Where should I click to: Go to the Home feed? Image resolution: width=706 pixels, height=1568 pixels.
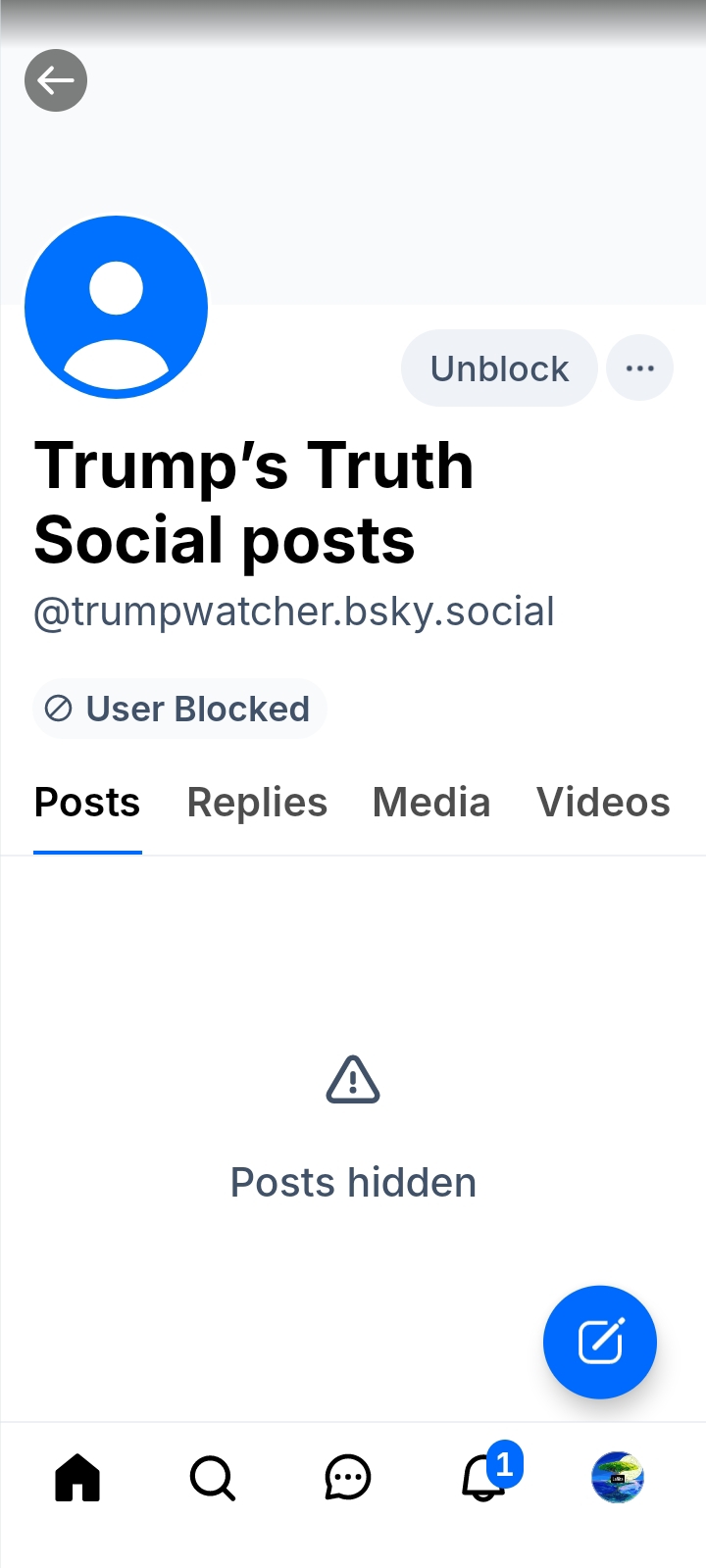coord(77,1477)
